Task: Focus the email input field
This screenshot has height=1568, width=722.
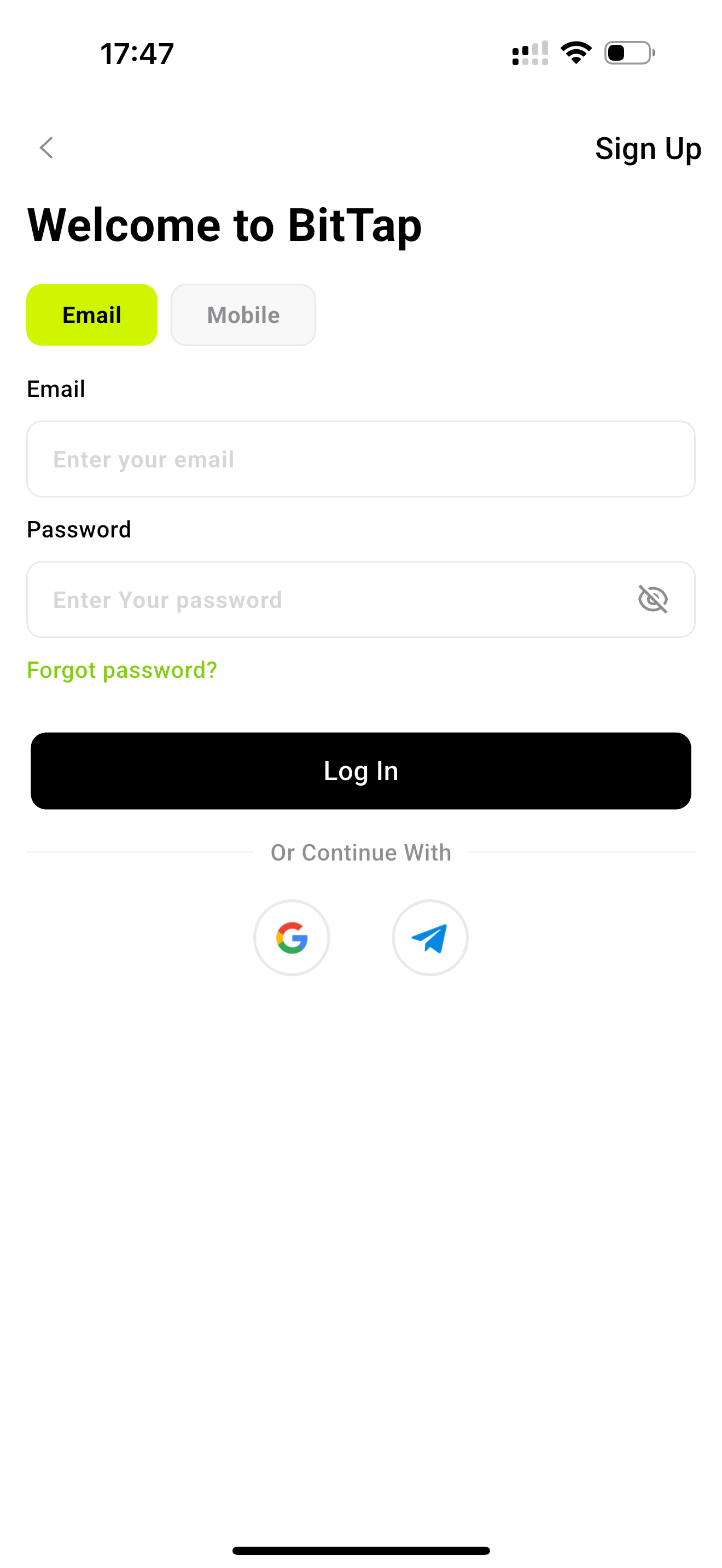Action: [x=360, y=459]
